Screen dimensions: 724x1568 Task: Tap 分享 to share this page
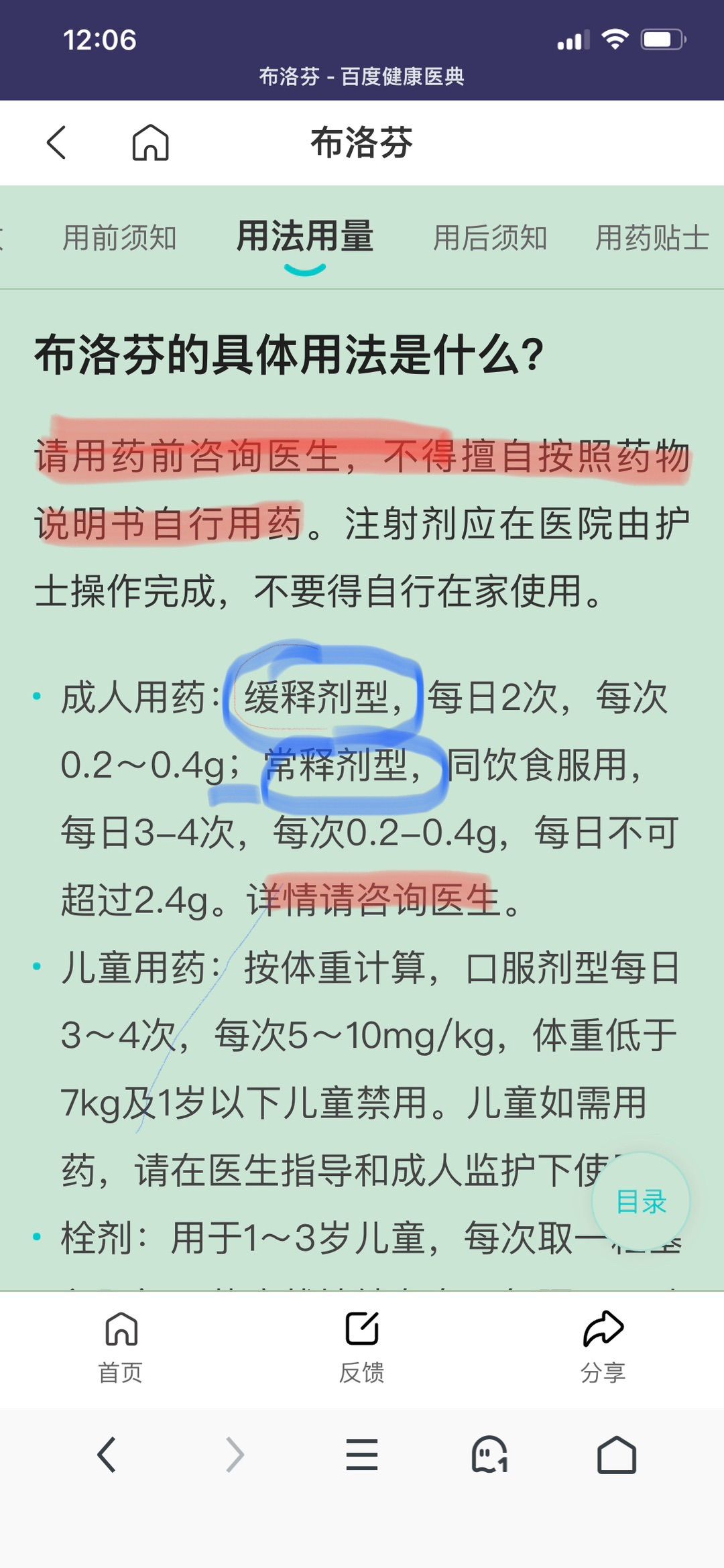603,1347
